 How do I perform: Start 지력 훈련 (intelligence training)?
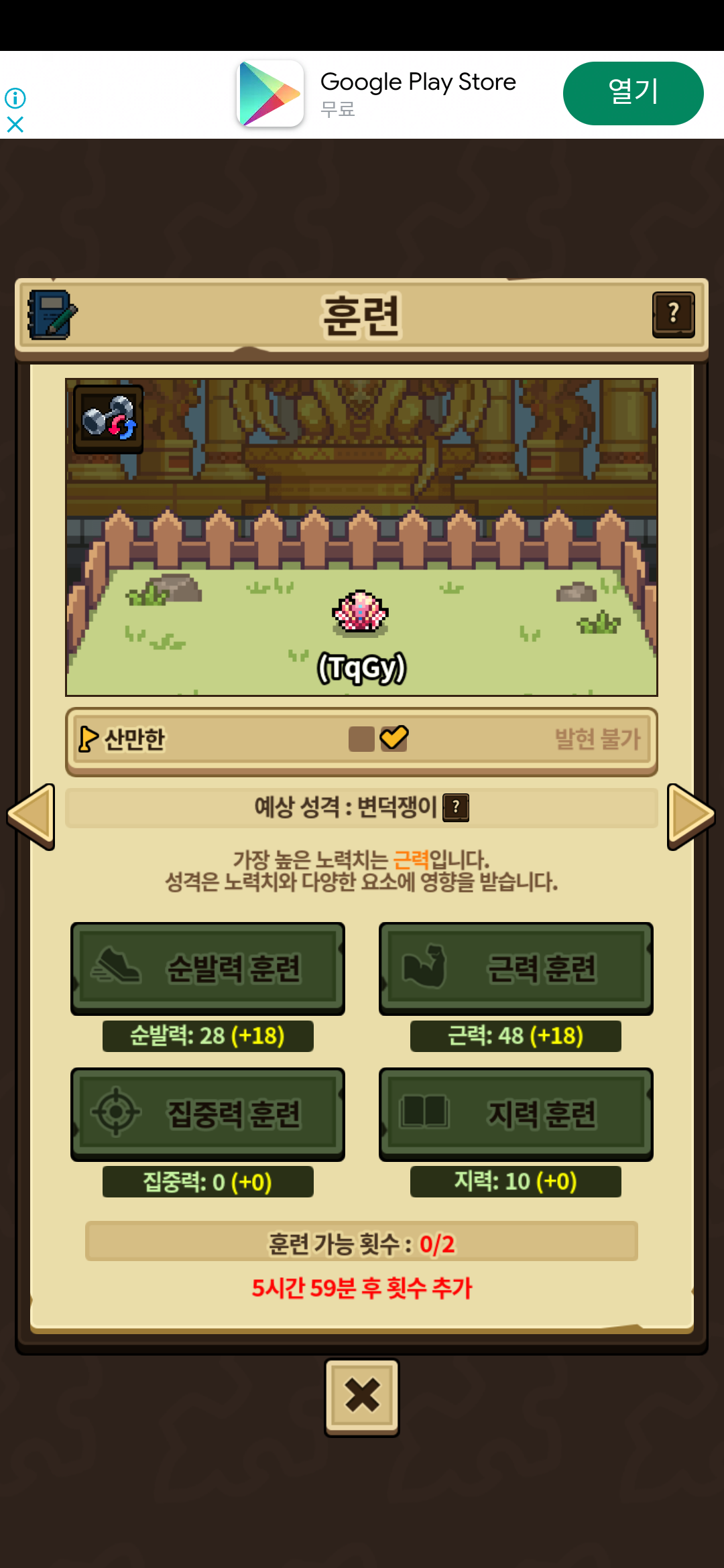click(x=516, y=1114)
